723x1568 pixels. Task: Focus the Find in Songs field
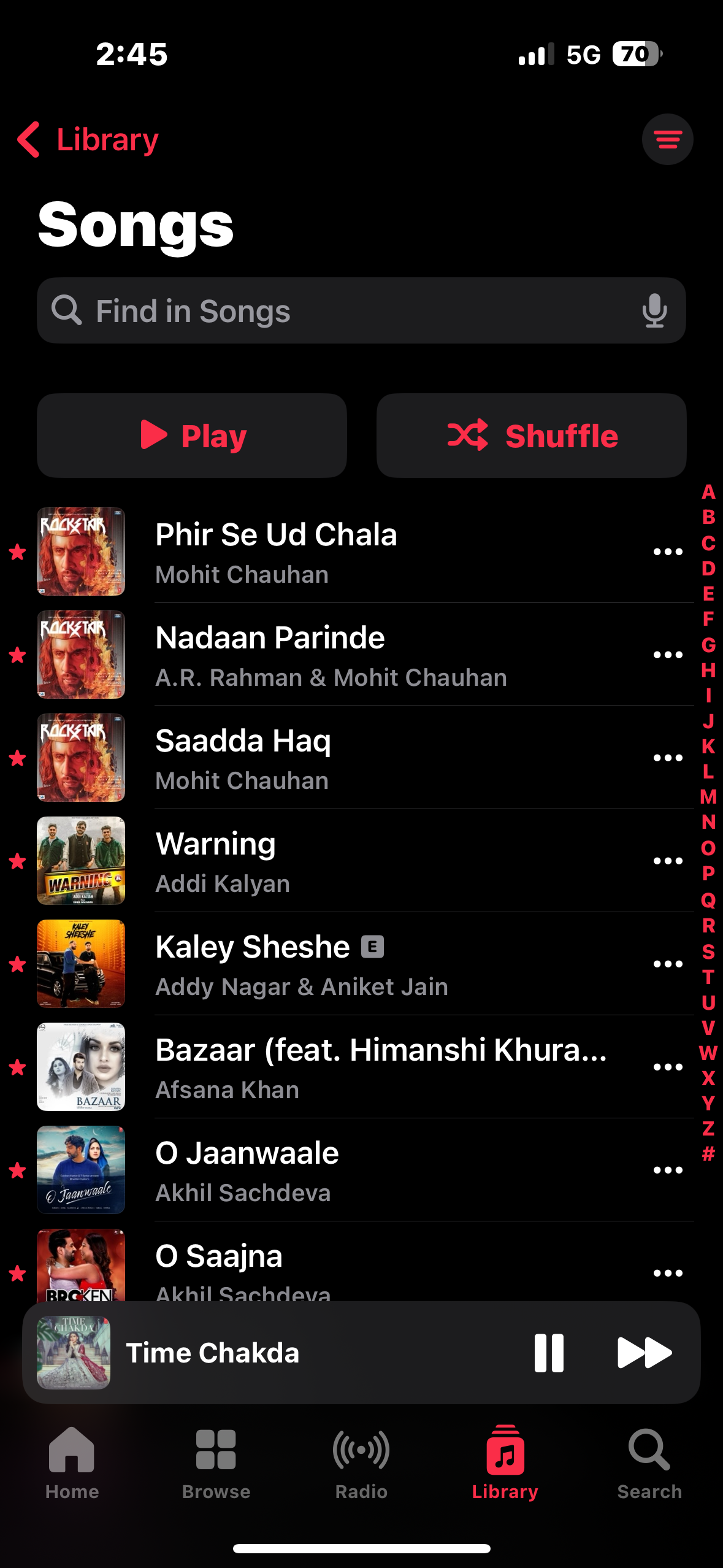pyautogui.click(x=343, y=311)
